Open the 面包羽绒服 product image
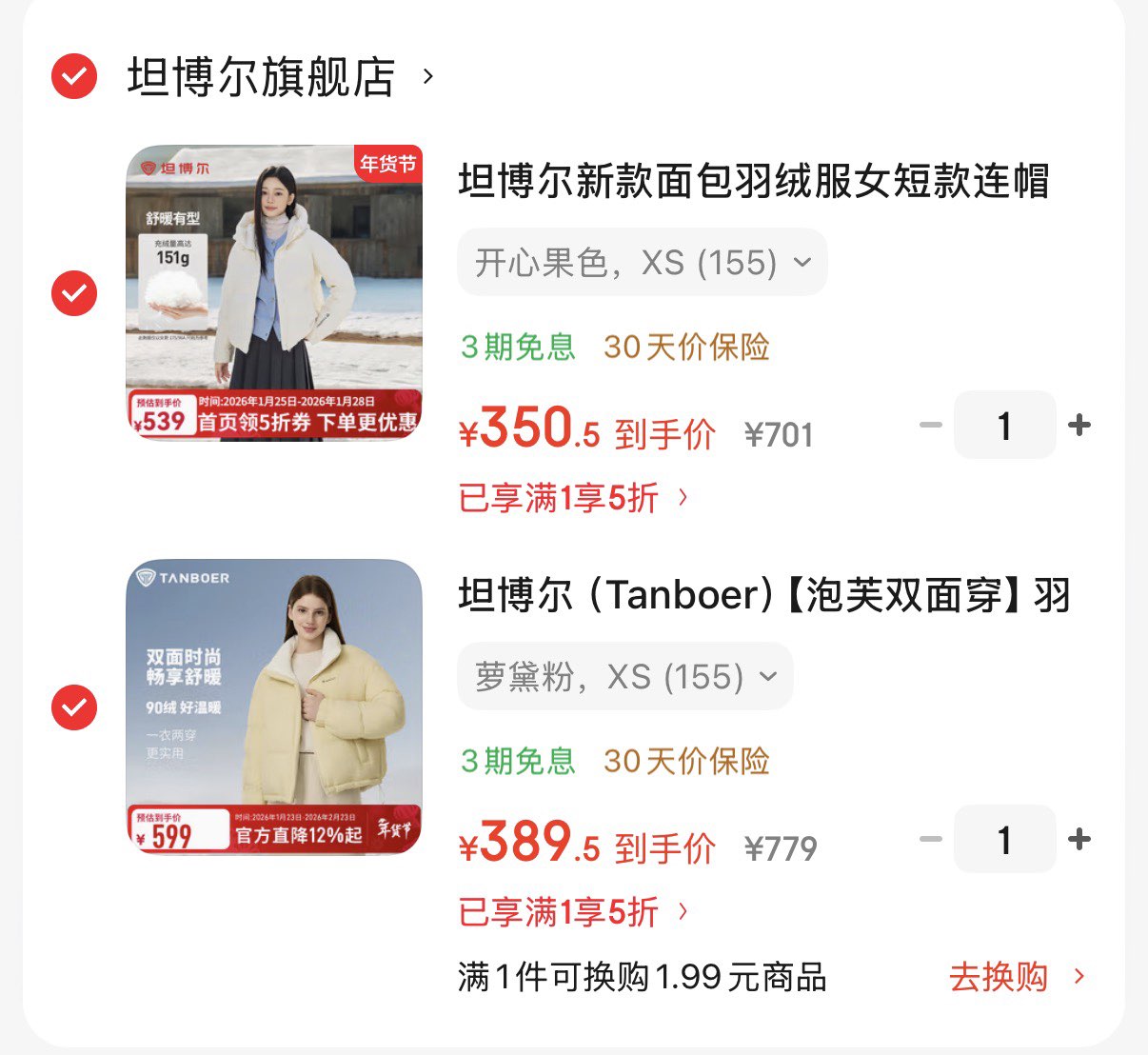1148x1055 pixels. (274, 293)
